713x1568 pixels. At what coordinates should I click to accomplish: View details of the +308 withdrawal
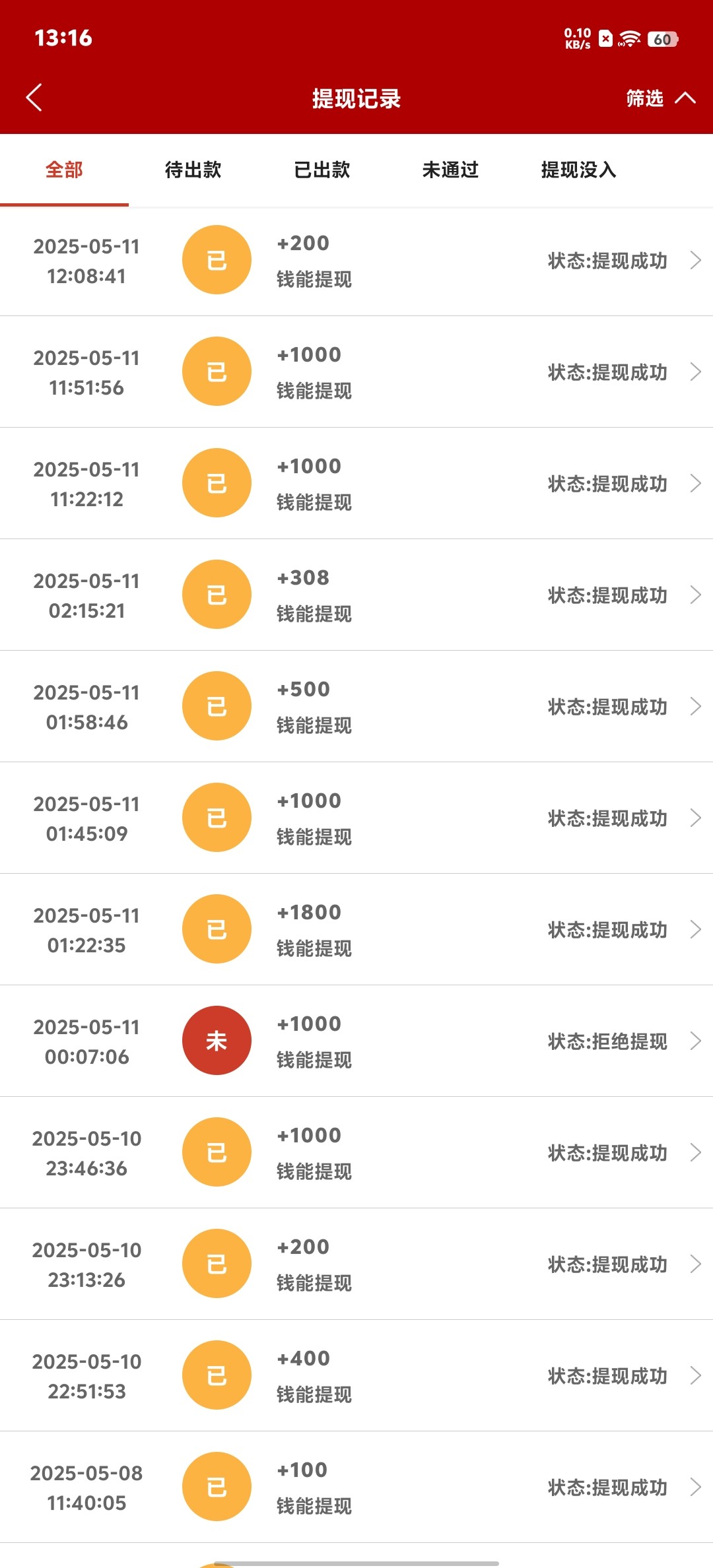pyautogui.click(x=356, y=595)
